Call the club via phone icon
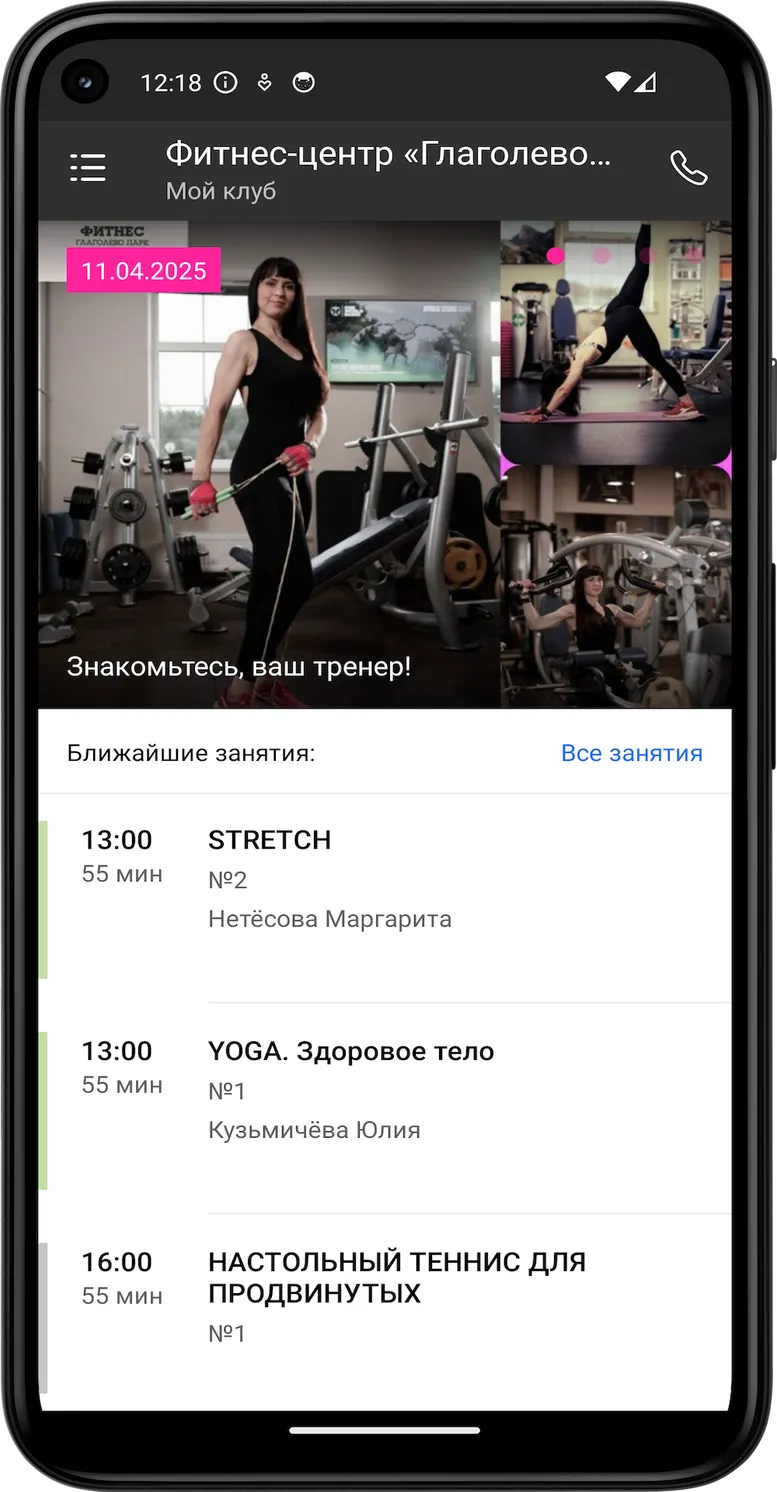The height and width of the screenshot is (1492, 777). (688, 168)
